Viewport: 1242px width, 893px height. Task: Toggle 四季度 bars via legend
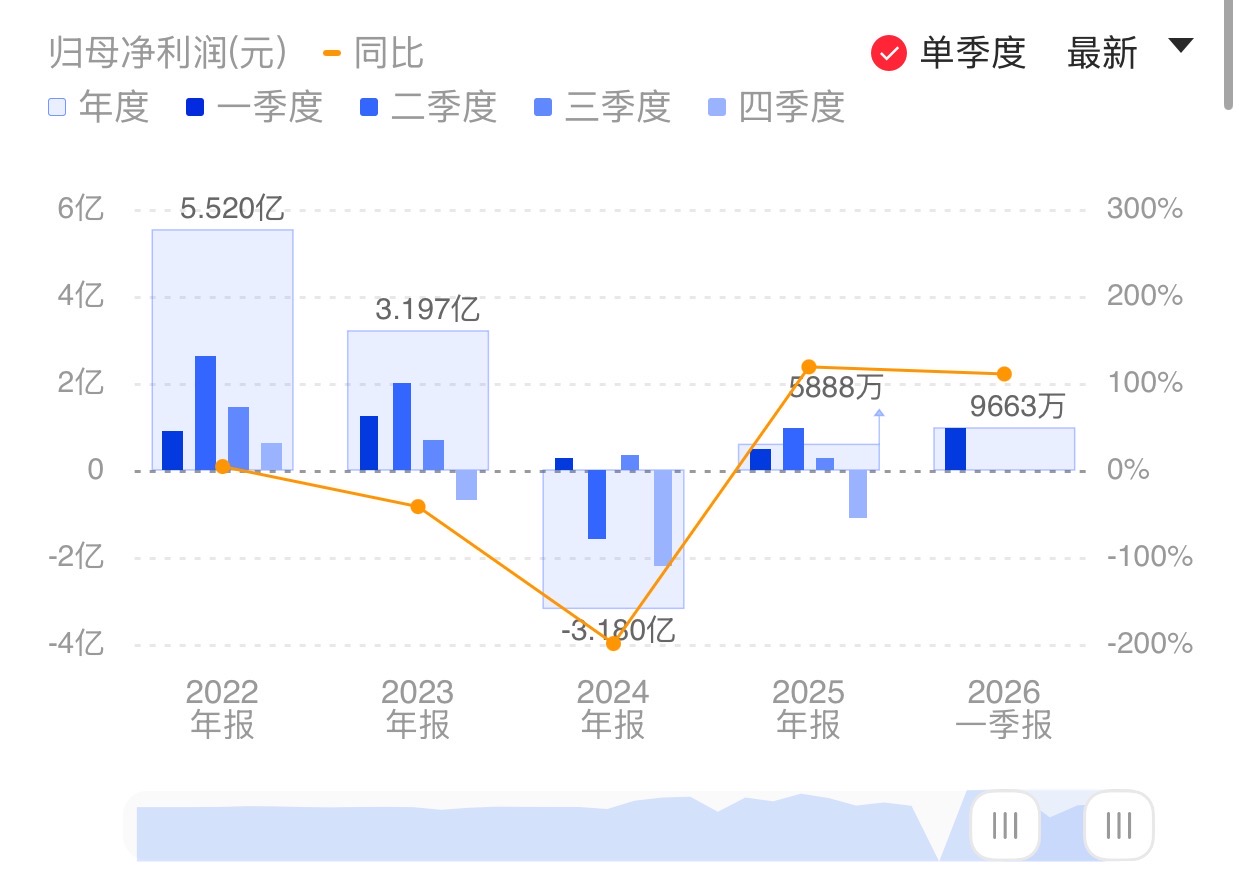click(x=776, y=107)
